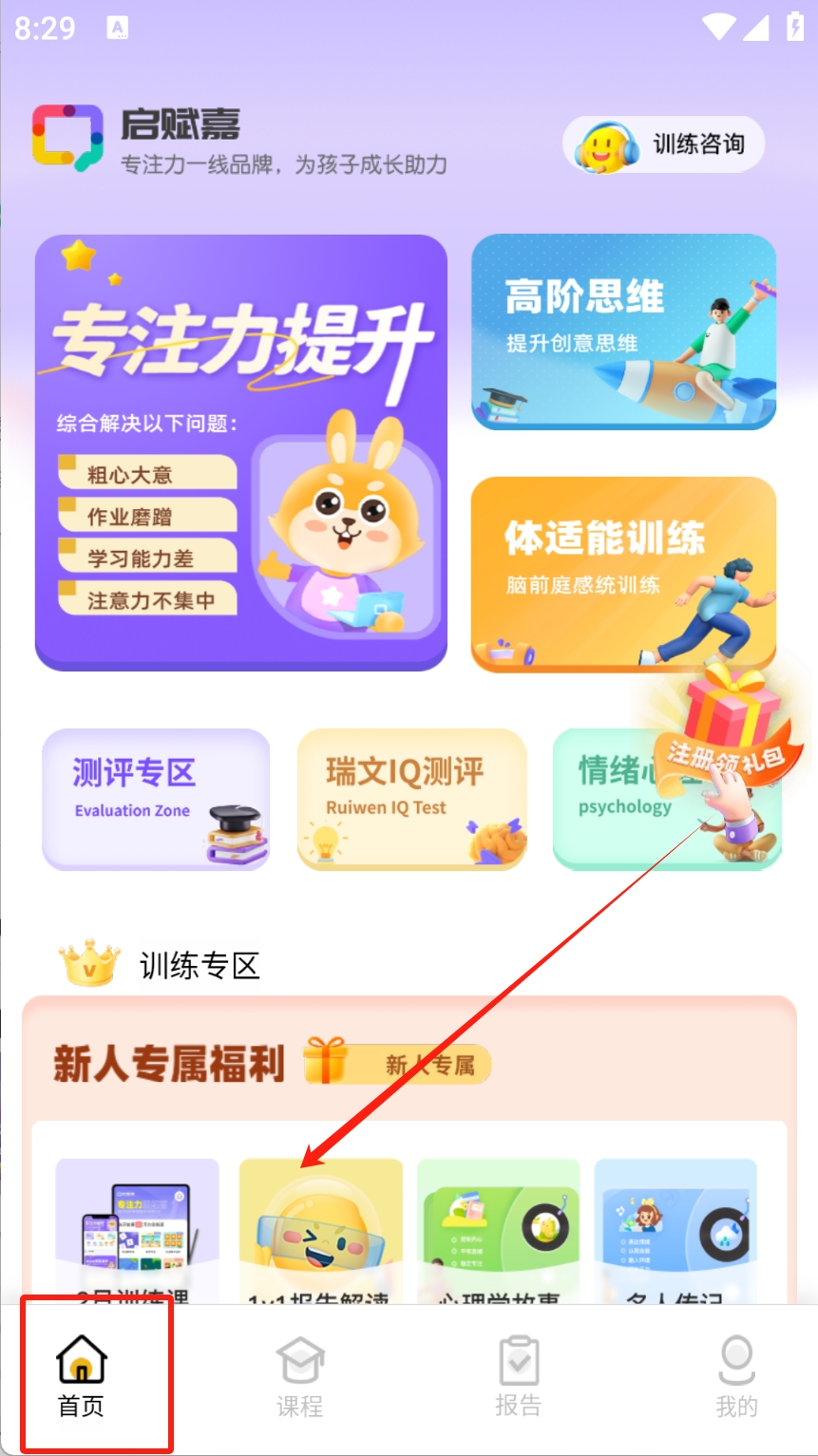
Task: Enter the 测评专区 Evaluation Zone
Action: tap(156, 799)
